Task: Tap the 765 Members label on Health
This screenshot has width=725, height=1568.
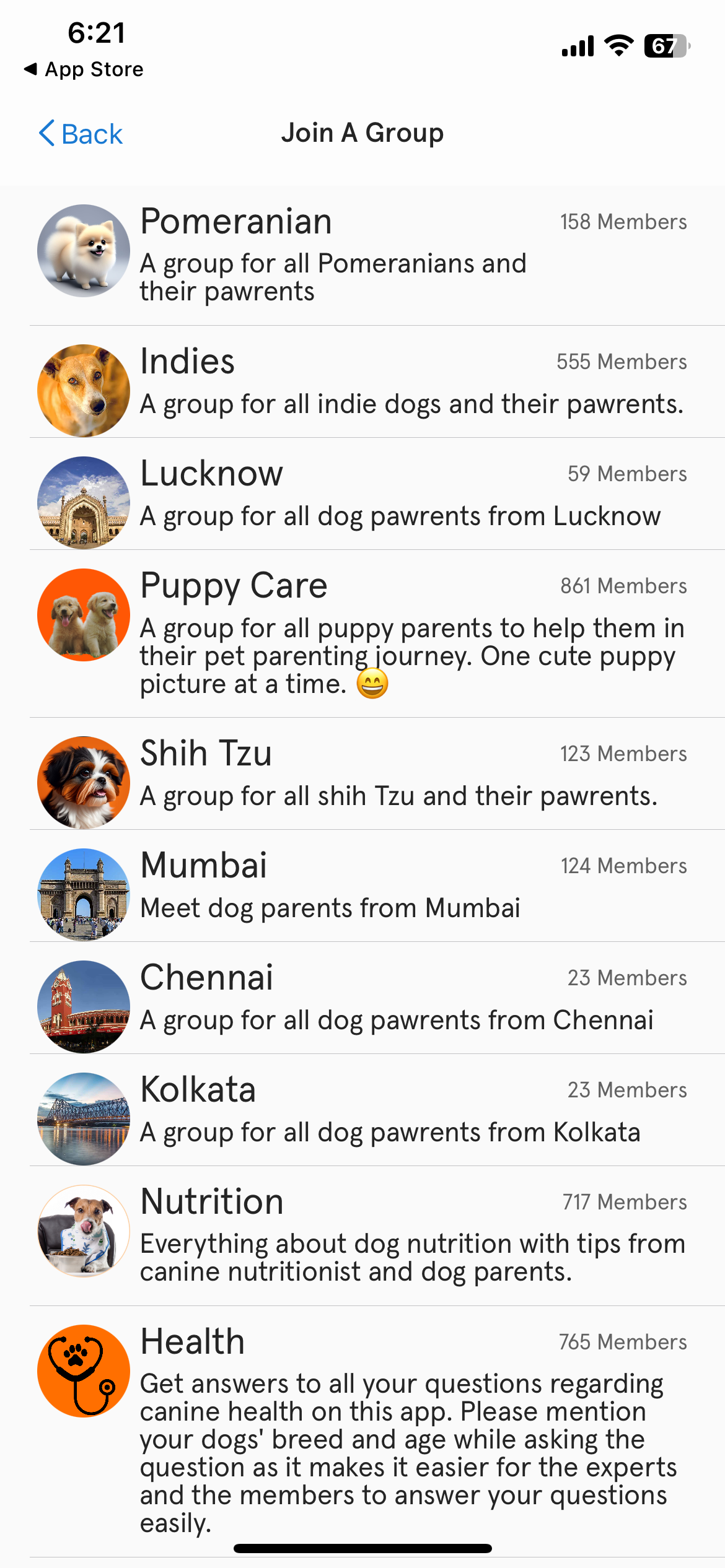Action: pyautogui.click(x=622, y=1341)
